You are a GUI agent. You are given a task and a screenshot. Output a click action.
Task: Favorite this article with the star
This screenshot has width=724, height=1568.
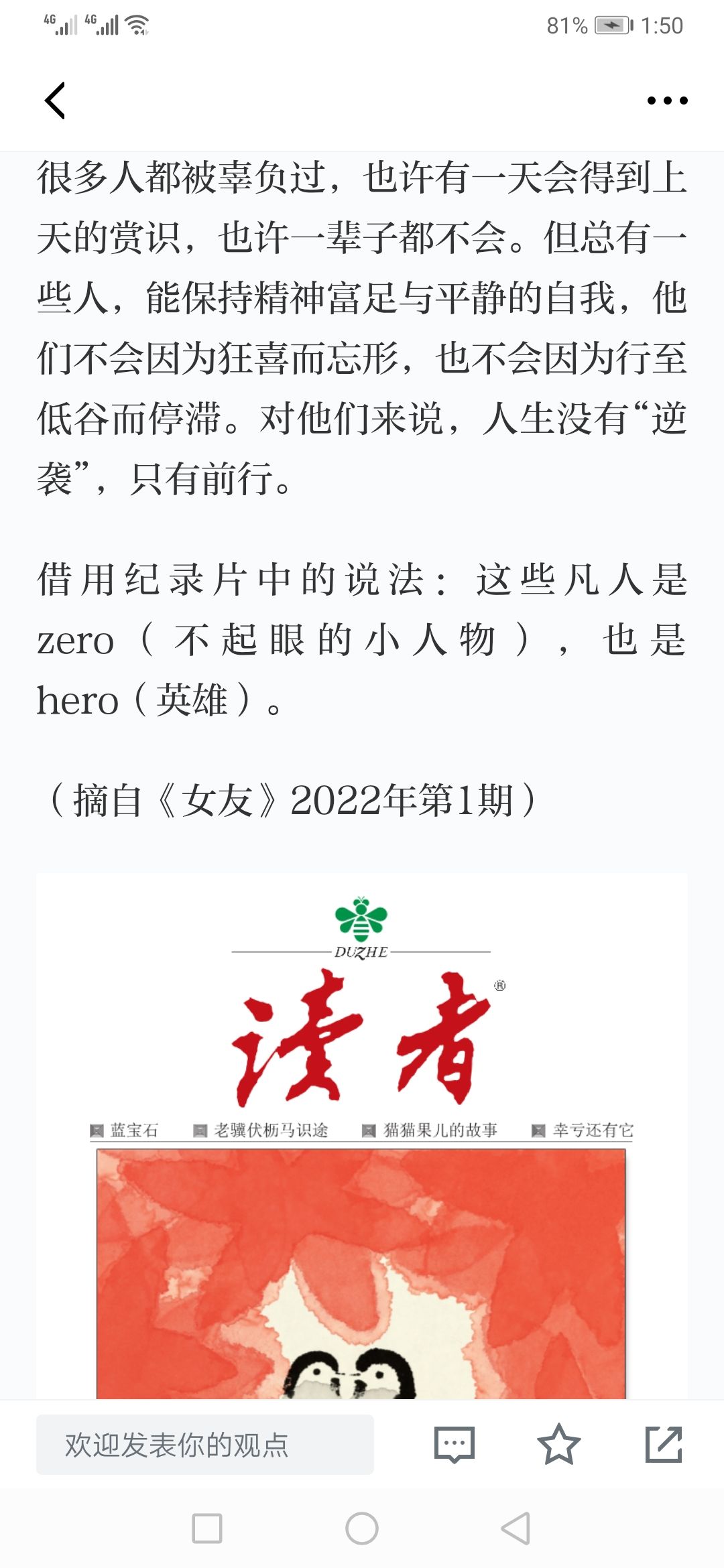pos(558,1445)
